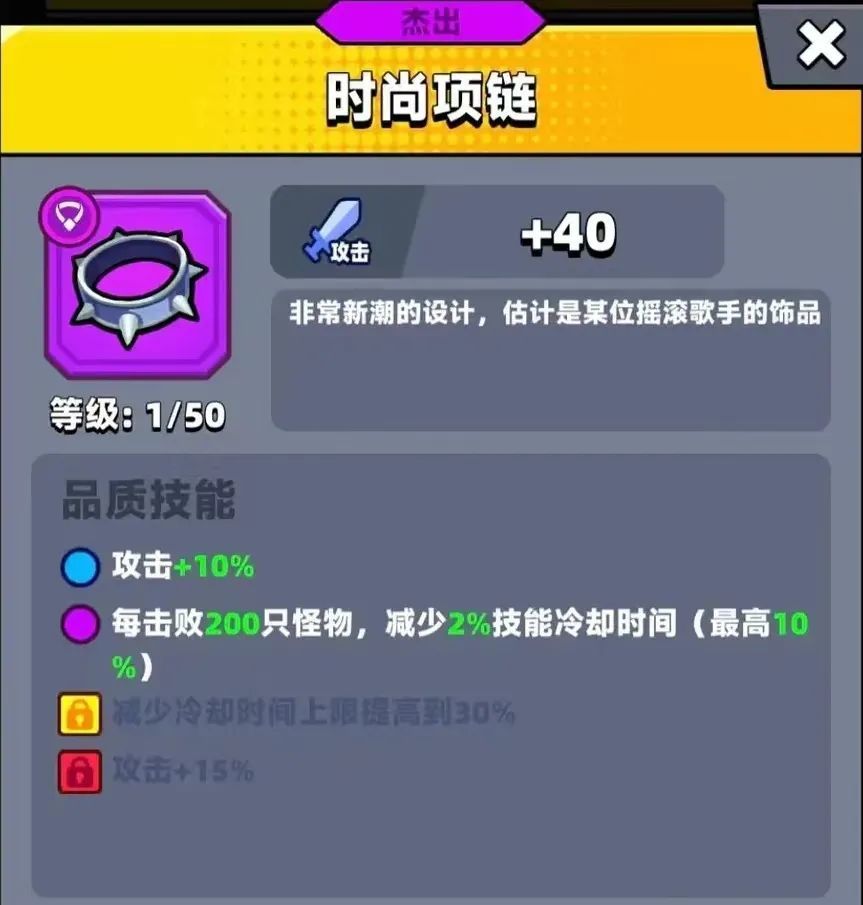863x905 pixels.
Task: Toggle the 攻击+10% skill entry
Action: click(x=170, y=565)
